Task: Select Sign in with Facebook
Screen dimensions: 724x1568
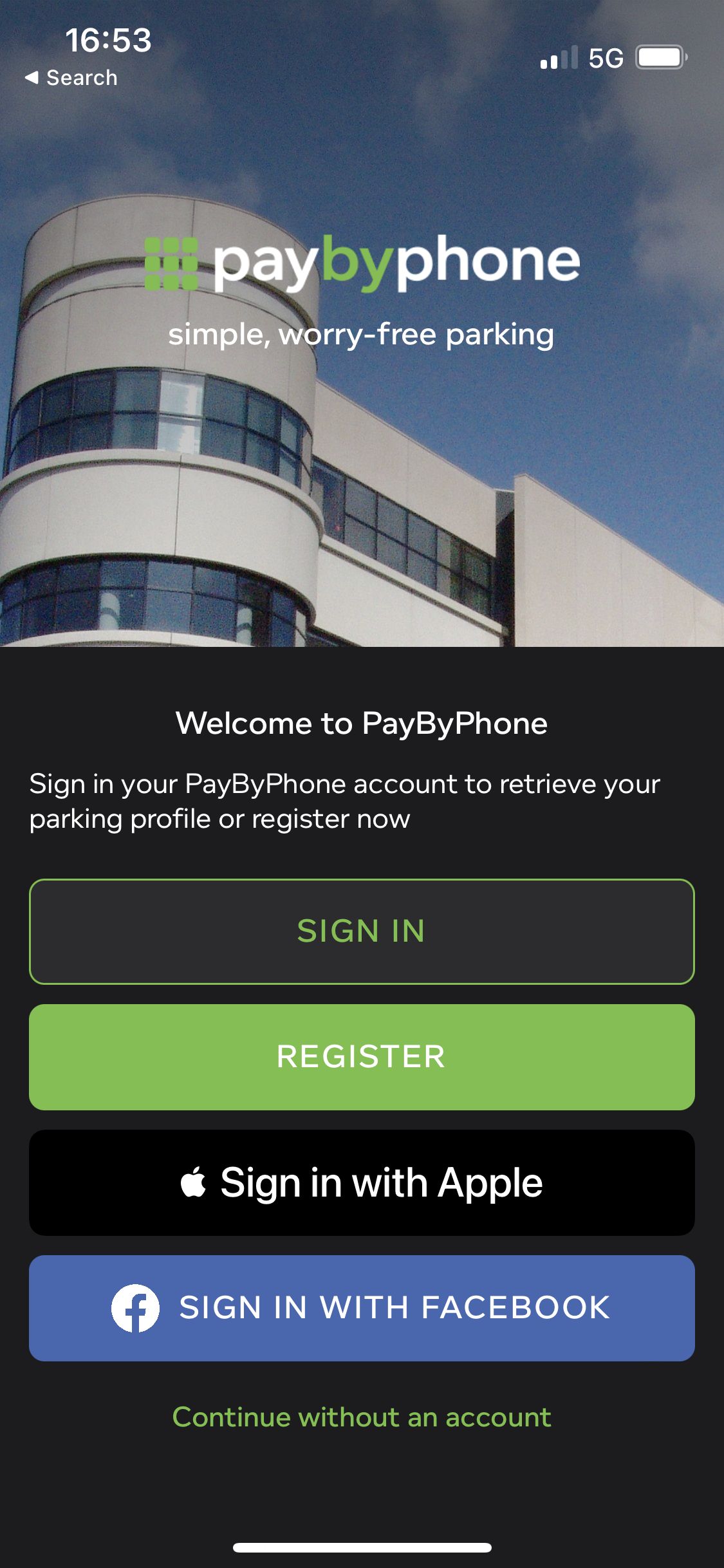Action: click(362, 1308)
